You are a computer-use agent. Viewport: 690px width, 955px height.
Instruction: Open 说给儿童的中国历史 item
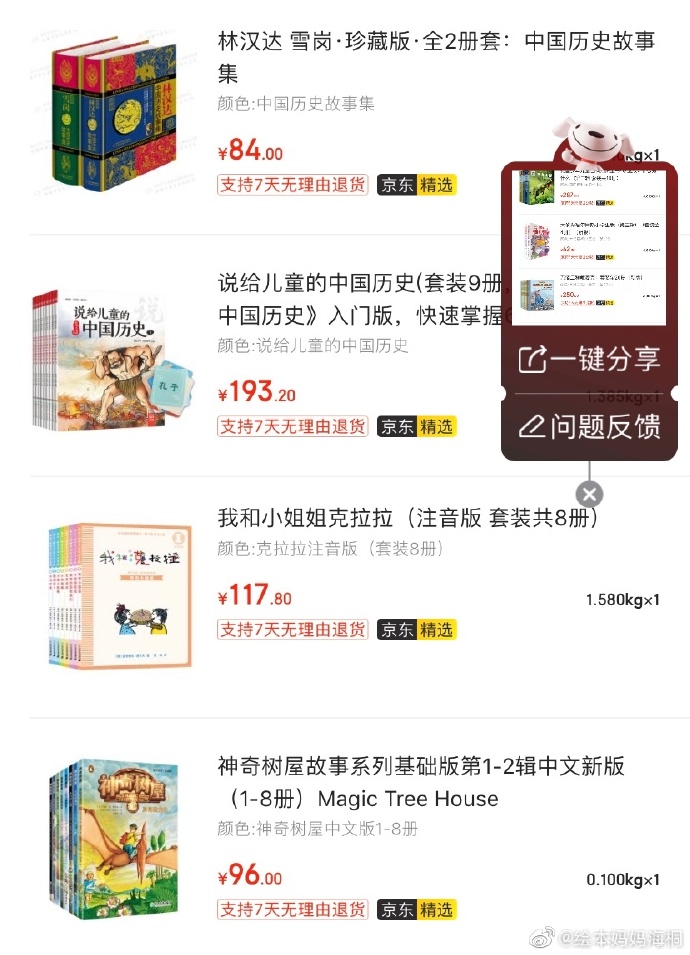click(362, 298)
